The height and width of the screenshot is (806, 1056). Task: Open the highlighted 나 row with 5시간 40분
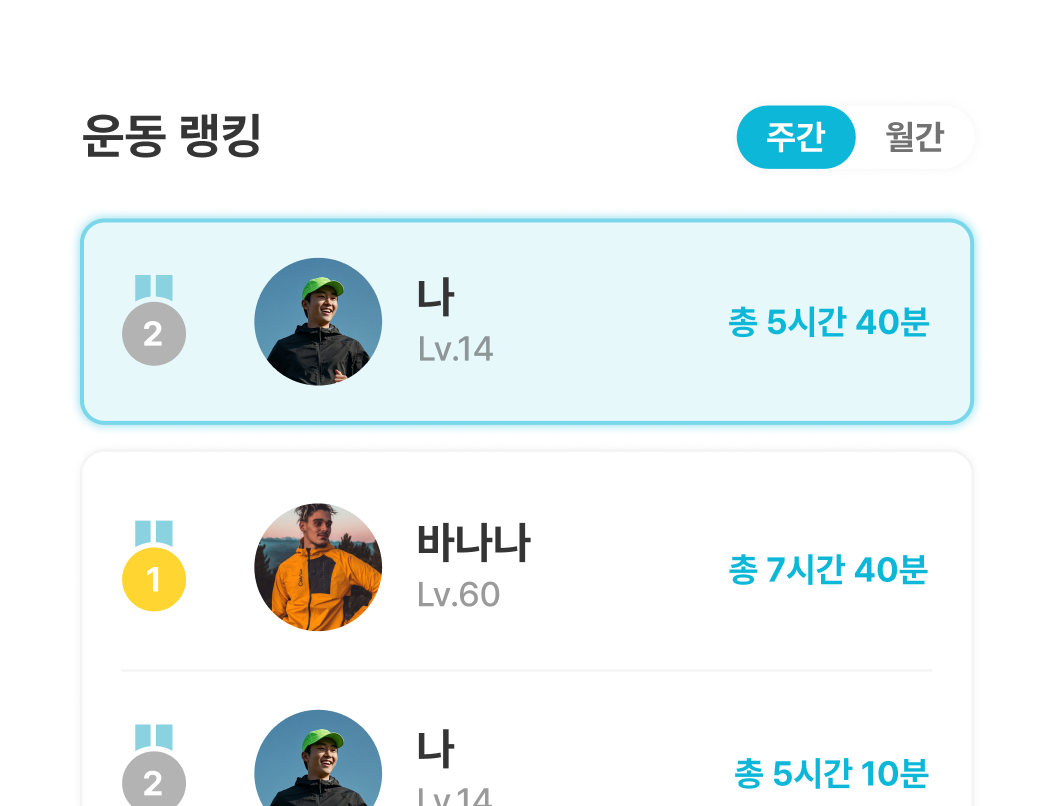click(x=527, y=322)
